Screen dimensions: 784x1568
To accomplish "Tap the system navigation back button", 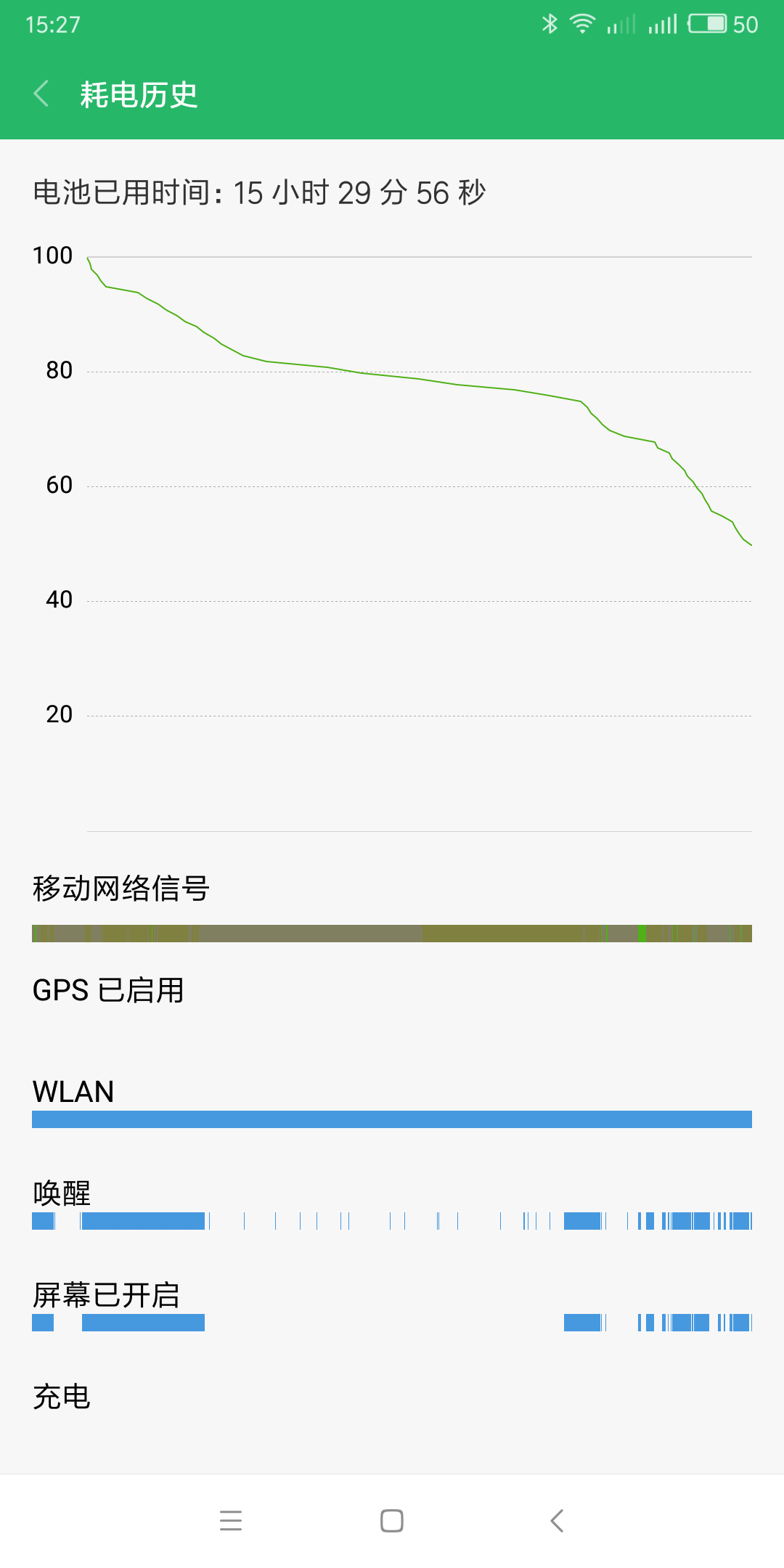I will tap(557, 1520).
